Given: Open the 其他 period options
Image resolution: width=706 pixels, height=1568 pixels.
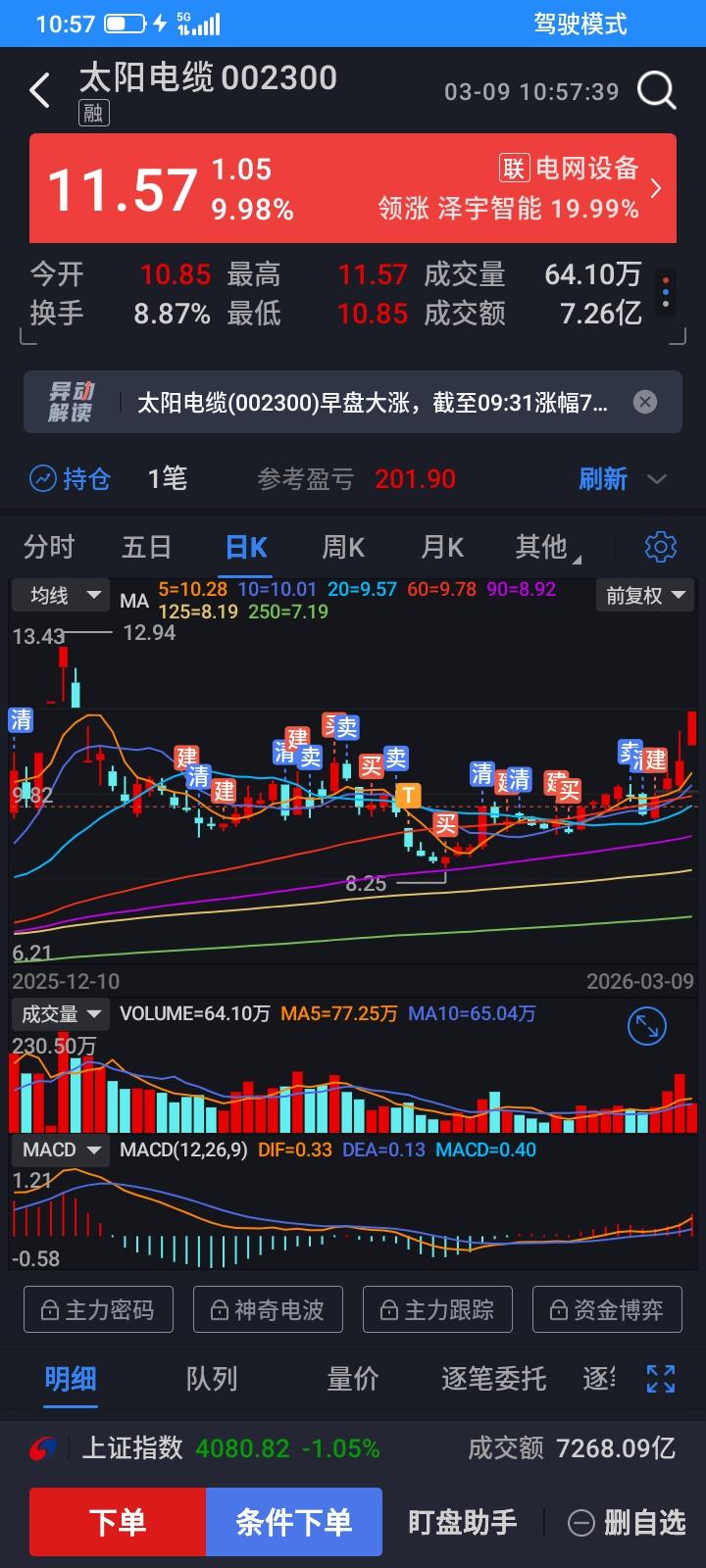Looking at the screenshot, I should tap(544, 547).
